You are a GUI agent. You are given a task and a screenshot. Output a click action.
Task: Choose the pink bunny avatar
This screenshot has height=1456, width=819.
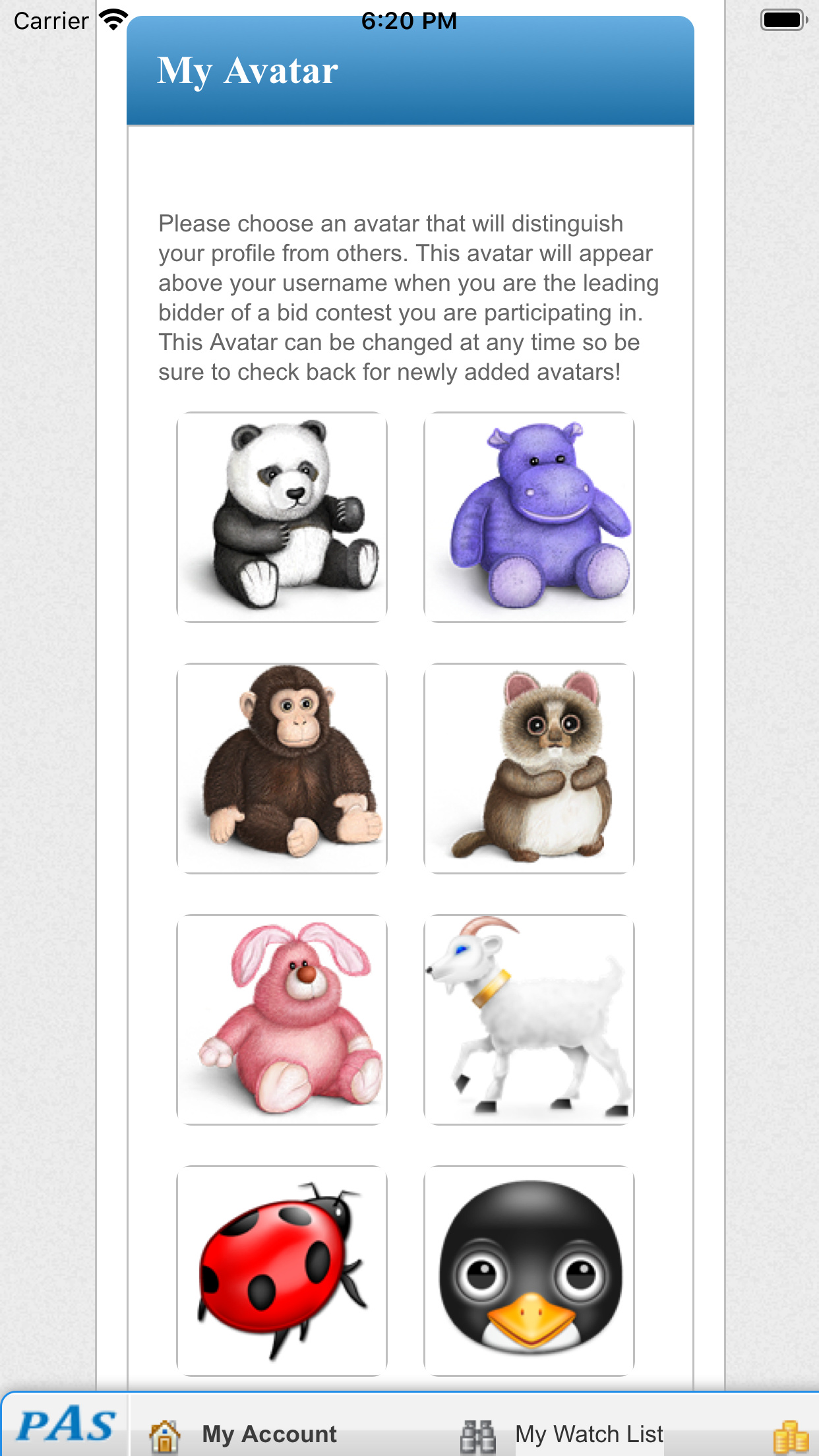(282, 1019)
